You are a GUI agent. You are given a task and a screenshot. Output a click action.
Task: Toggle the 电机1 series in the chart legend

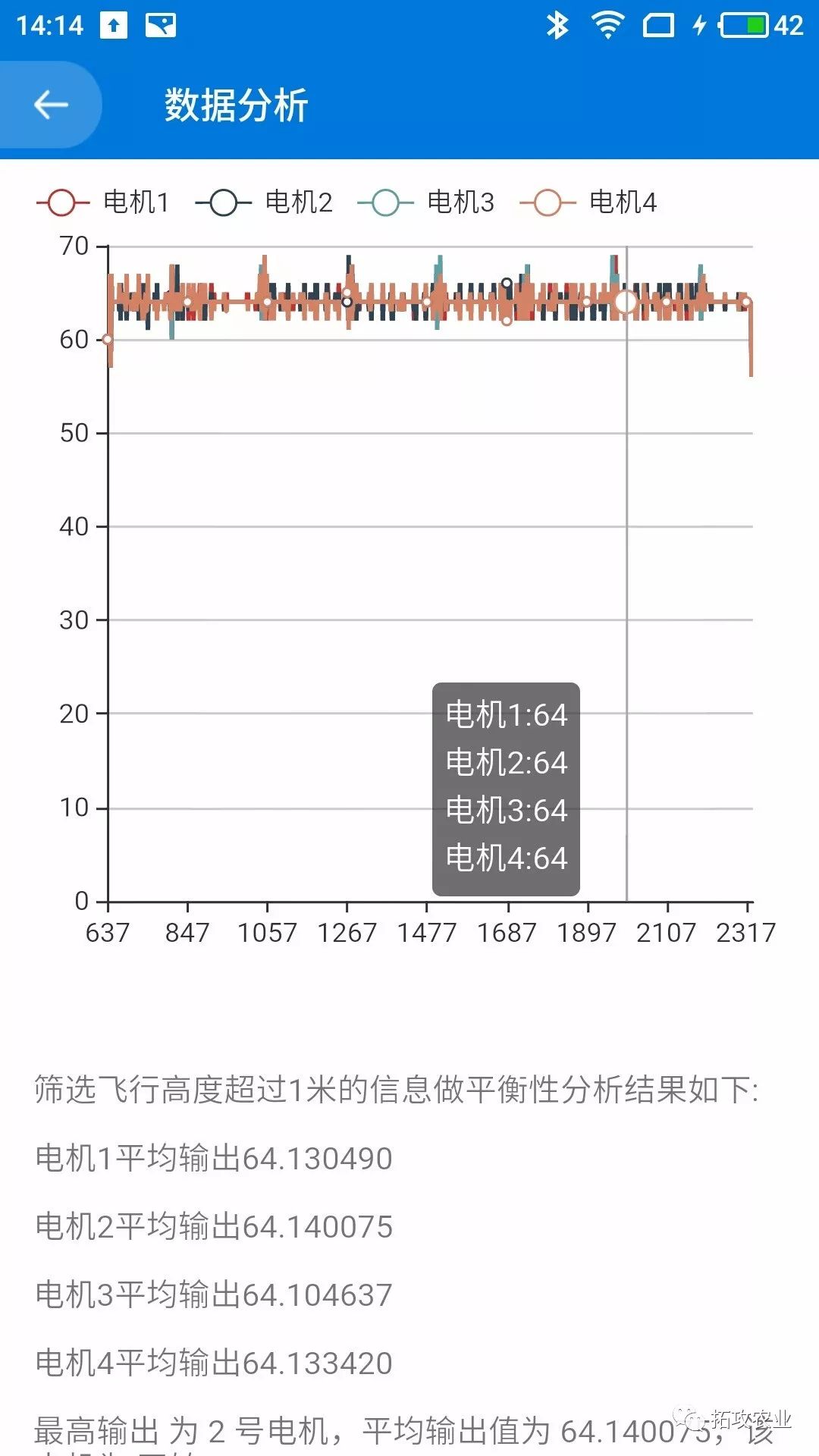(x=102, y=202)
